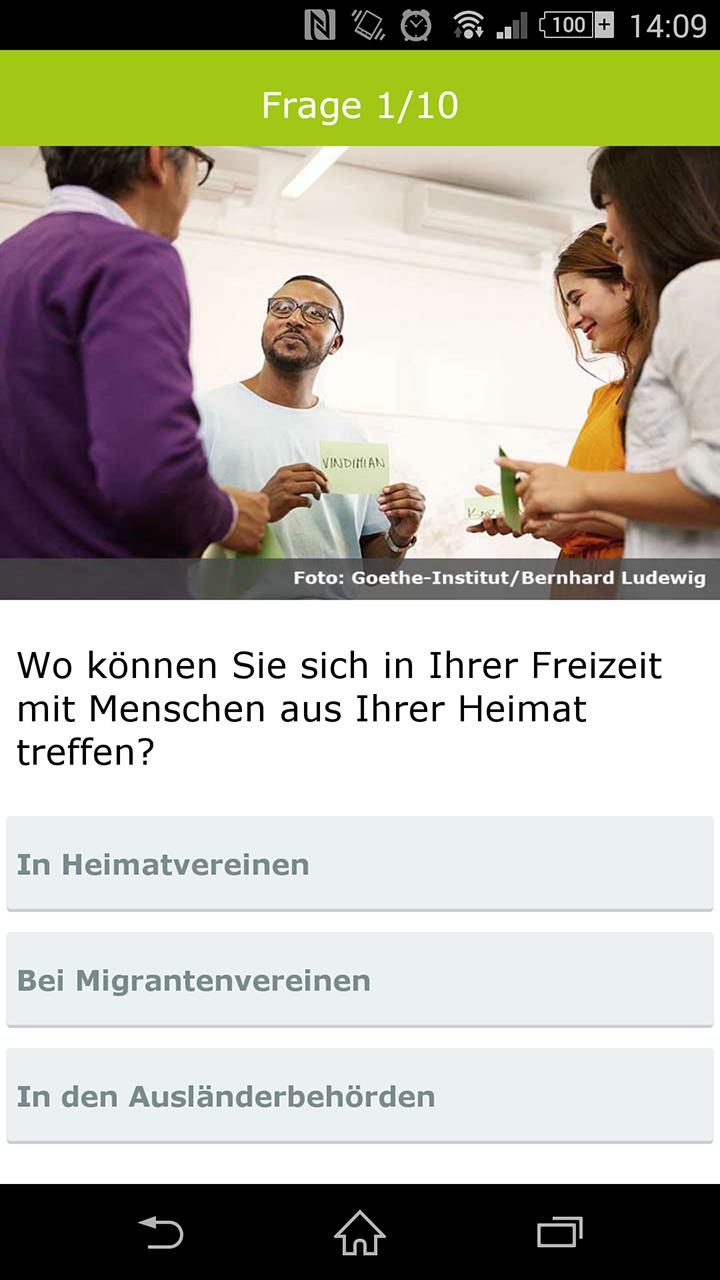Go back with the system back button
Screen dimensions: 720x1280
161,1232
